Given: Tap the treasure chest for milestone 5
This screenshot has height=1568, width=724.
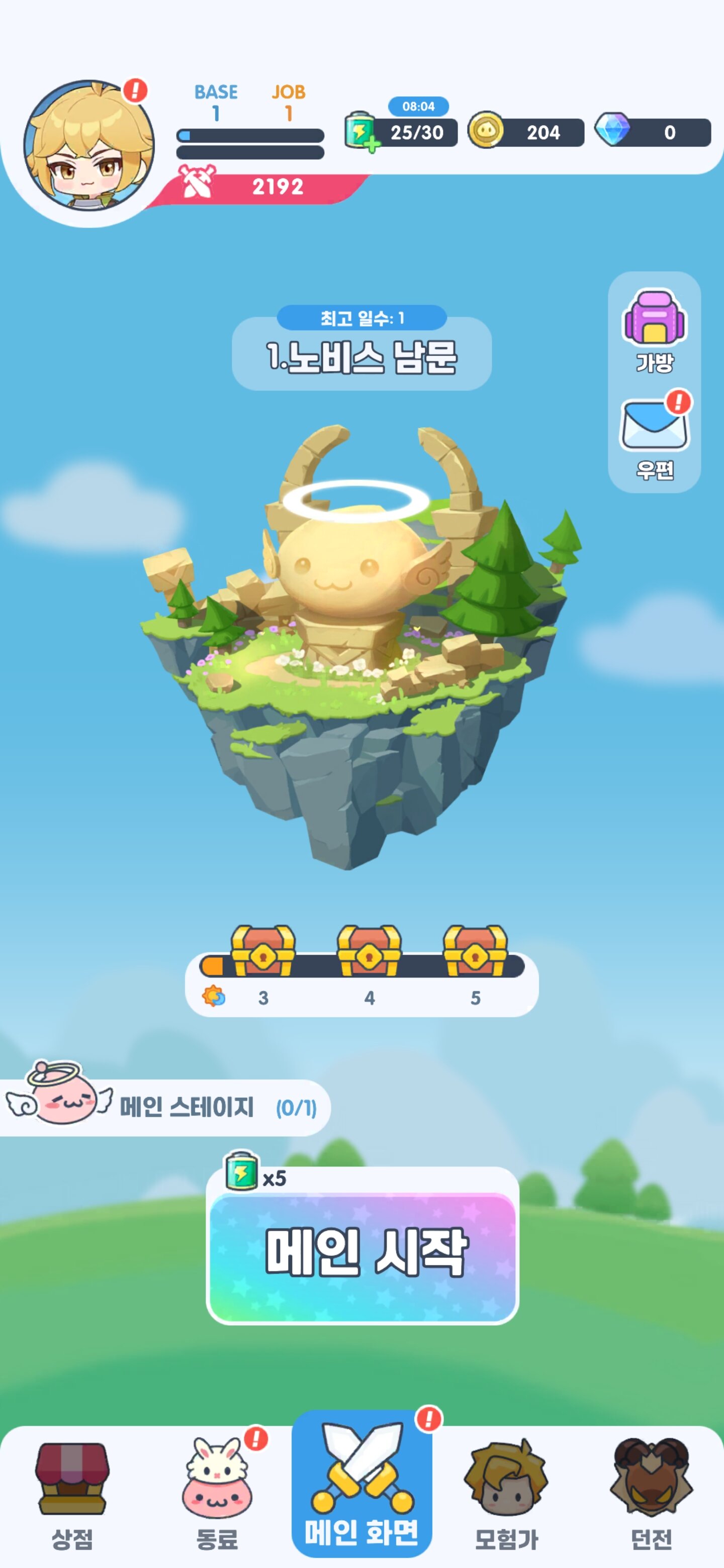Looking at the screenshot, I should point(475,951).
